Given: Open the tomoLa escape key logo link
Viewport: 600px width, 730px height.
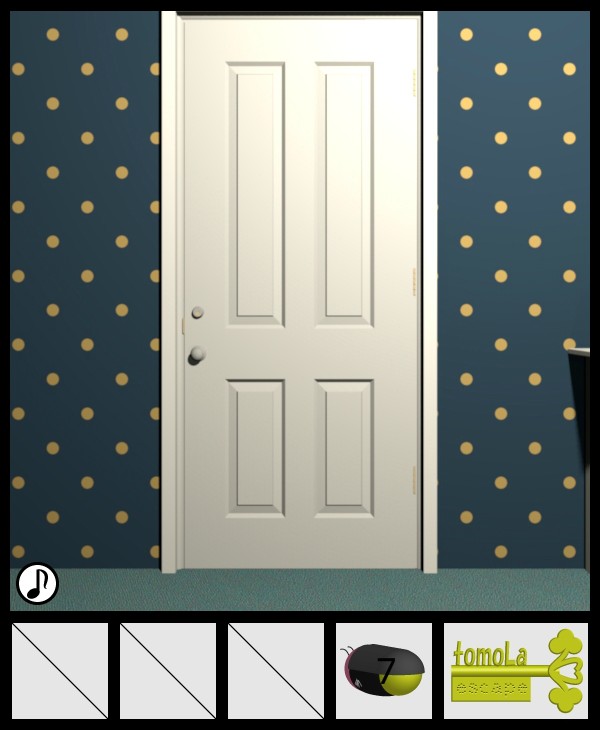Looking at the screenshot, I should [x=516, y=670].
